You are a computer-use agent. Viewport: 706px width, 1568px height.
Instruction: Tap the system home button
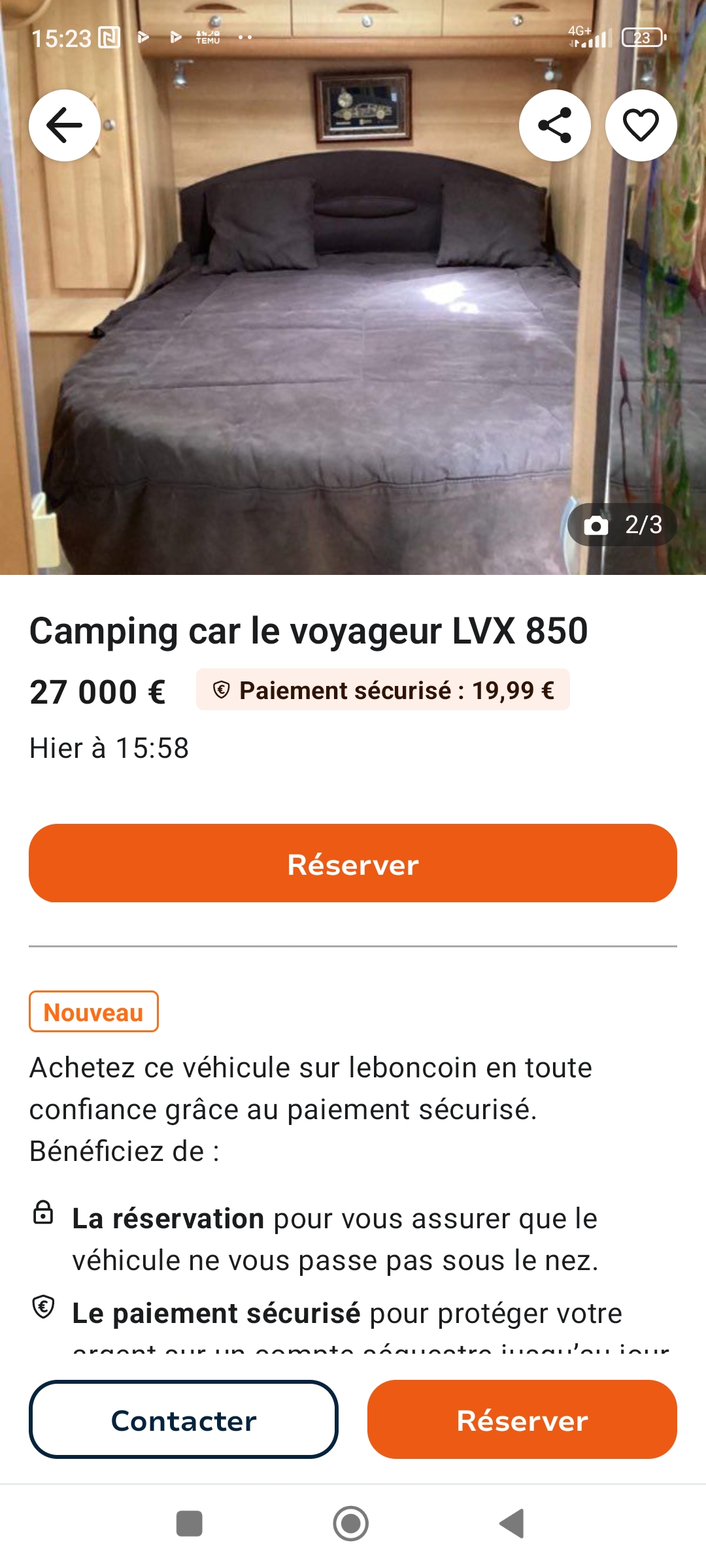[351, 1524]
